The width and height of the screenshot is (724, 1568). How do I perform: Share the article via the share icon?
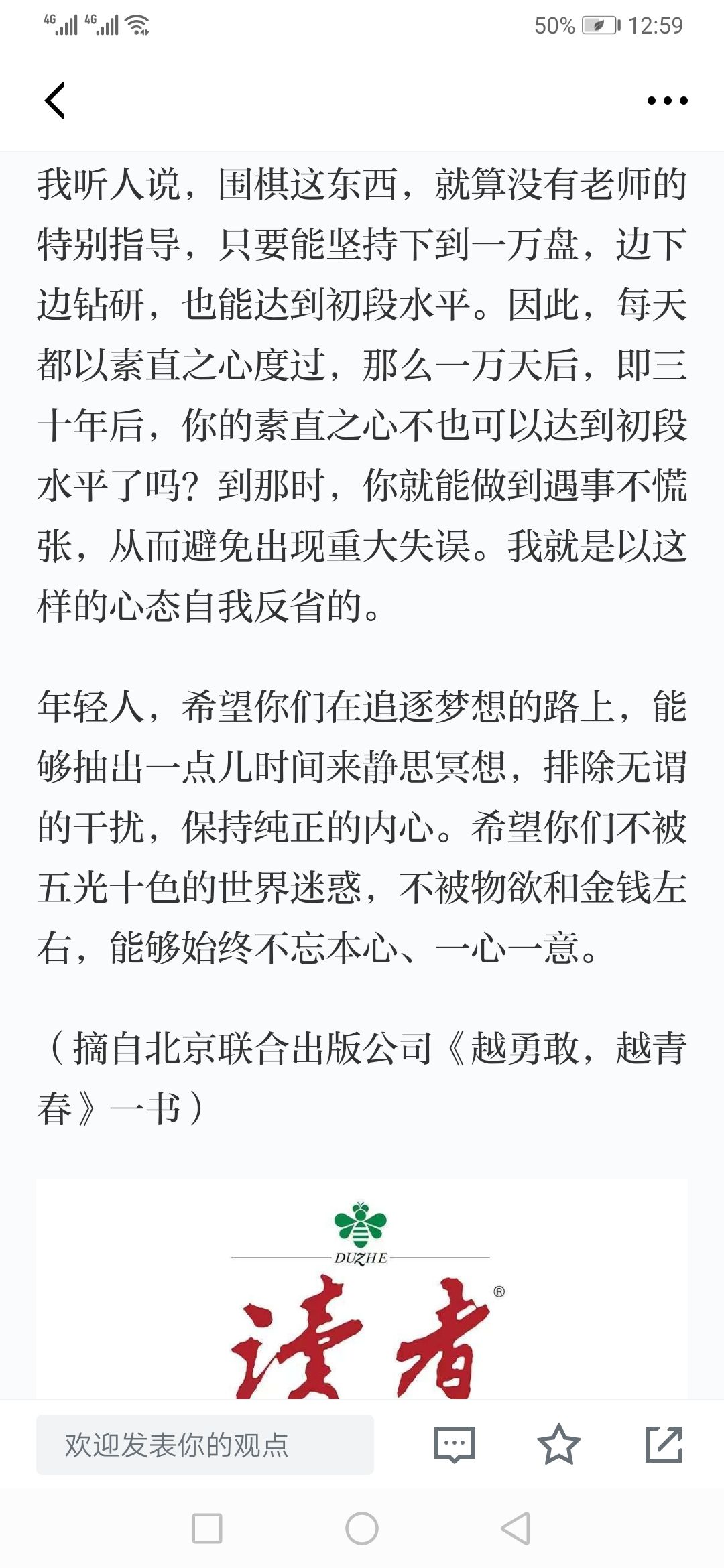click(663, 1445)
